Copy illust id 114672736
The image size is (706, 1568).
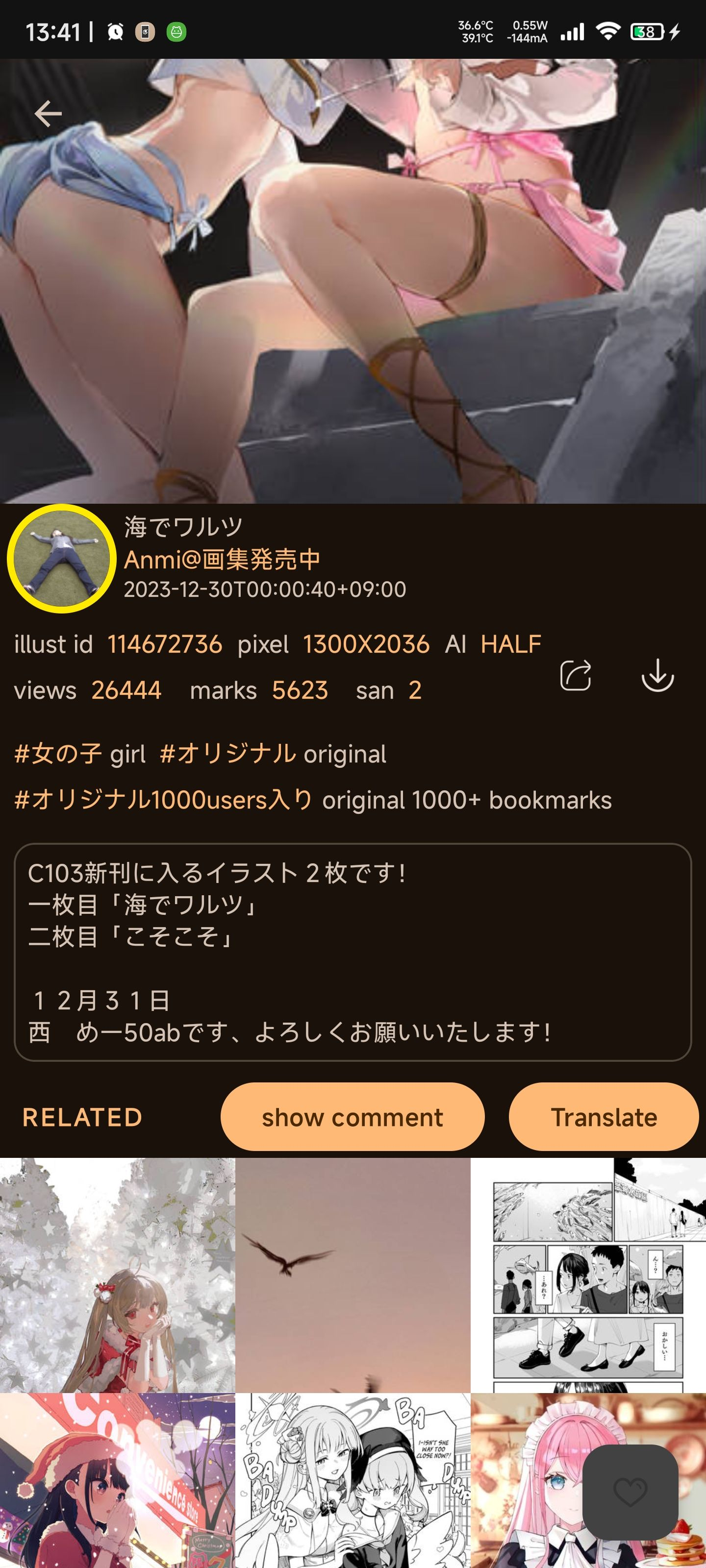(x=164, y=644)
